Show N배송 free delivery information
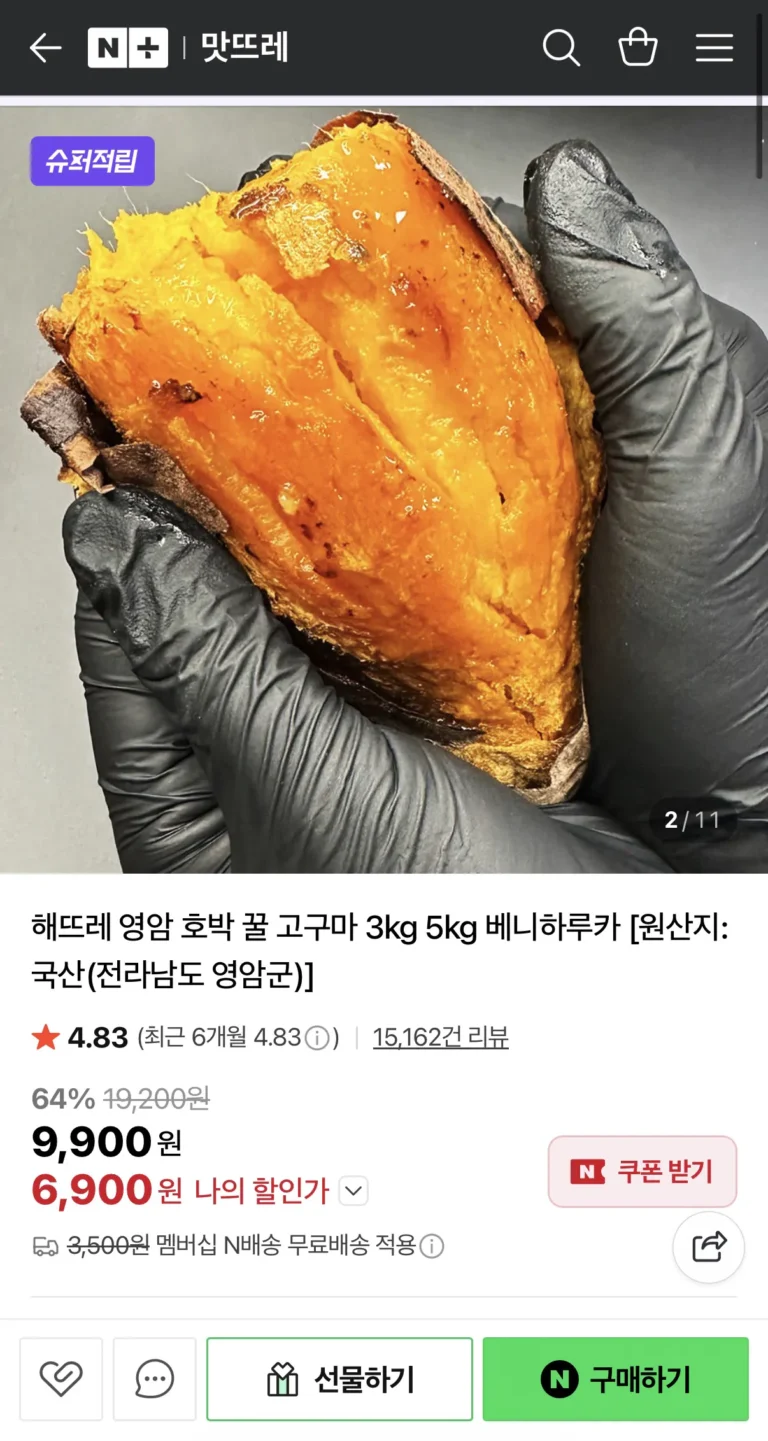768x1441 pixels. (x=432, y=1246)
